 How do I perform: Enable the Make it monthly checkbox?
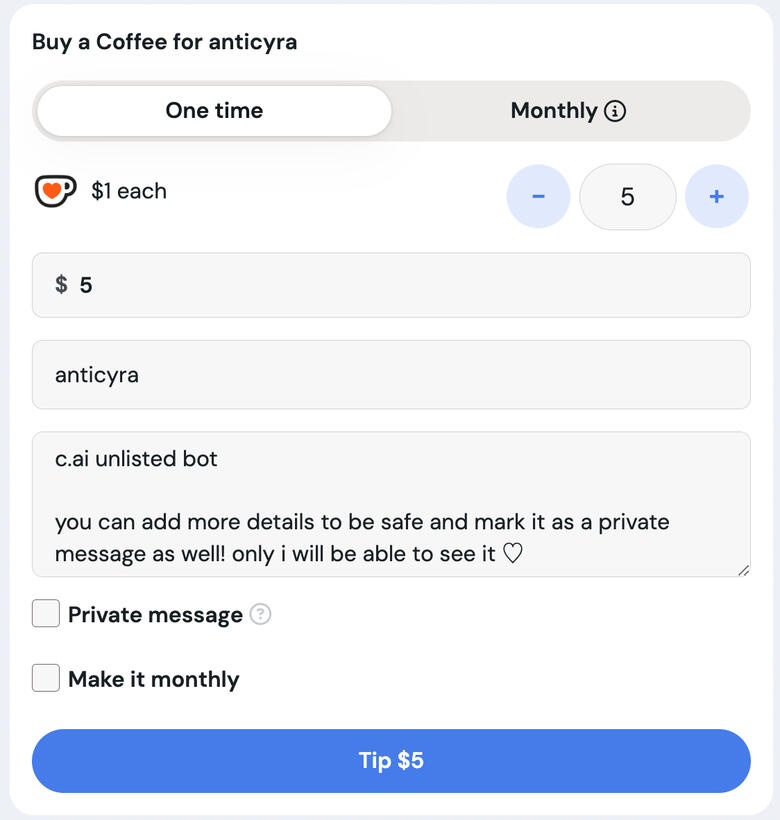click(46, 678)
